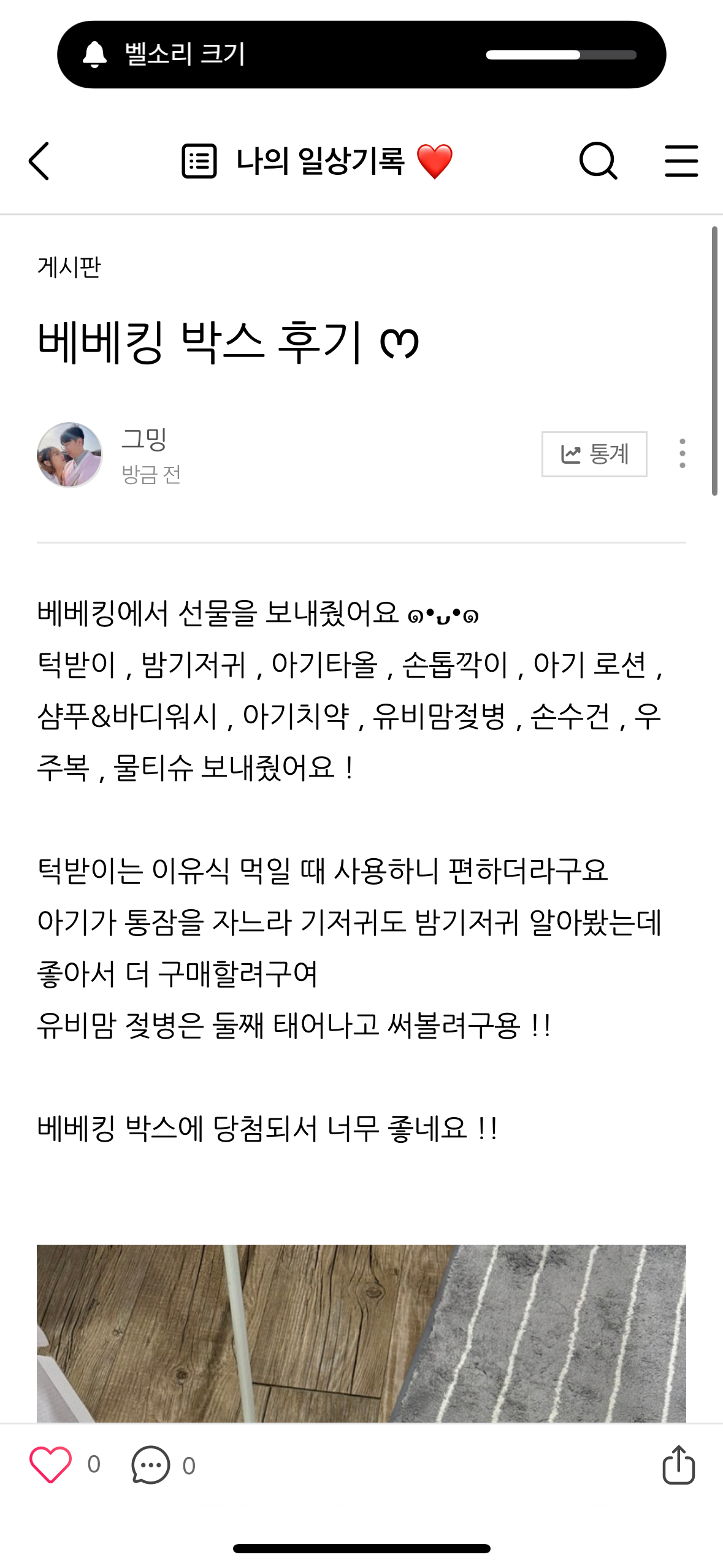Like this post with the heart
The image size is (723, 1568).
51,1465
